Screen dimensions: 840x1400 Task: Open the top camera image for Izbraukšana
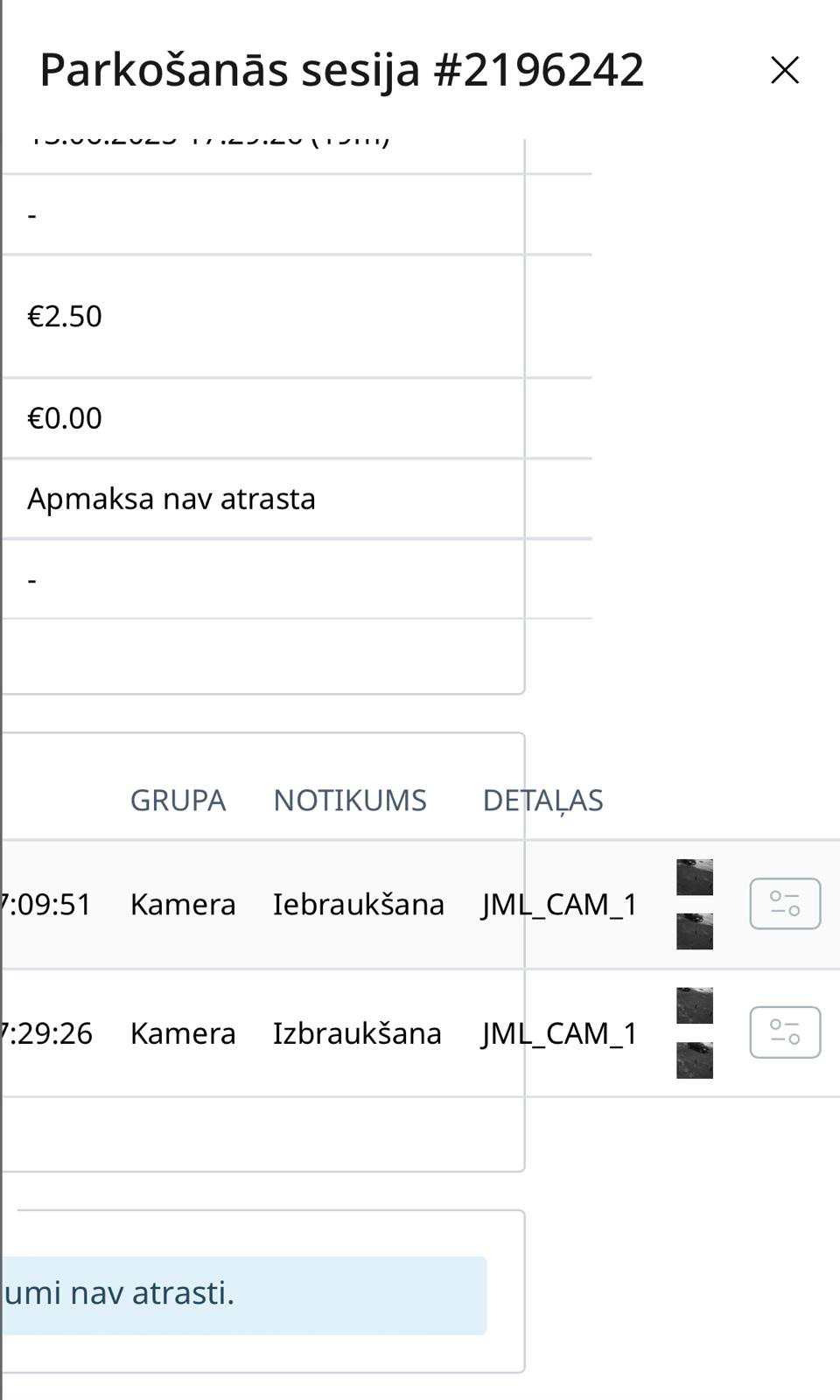(695, 1005)
